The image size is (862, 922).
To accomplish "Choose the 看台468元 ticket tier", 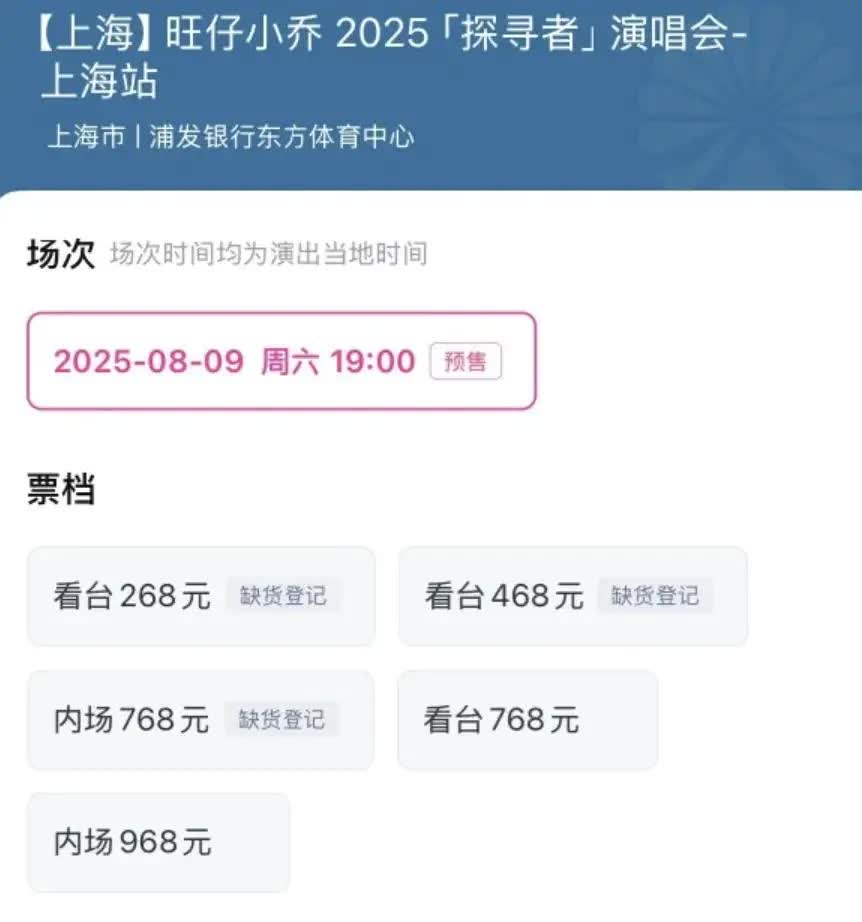I will (x=572, y=597).
